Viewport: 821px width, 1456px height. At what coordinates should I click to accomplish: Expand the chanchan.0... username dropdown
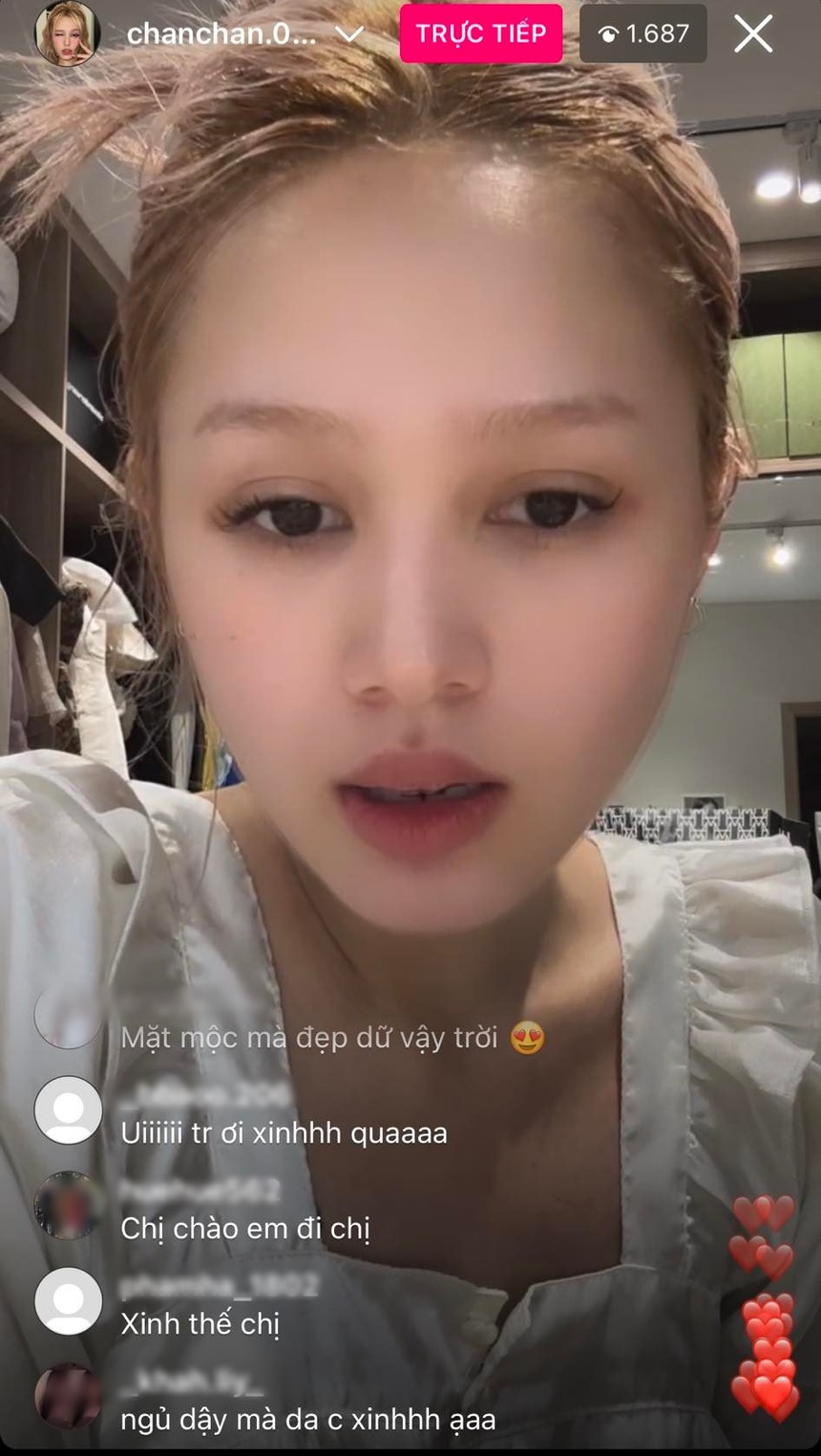tap(350, 34)
